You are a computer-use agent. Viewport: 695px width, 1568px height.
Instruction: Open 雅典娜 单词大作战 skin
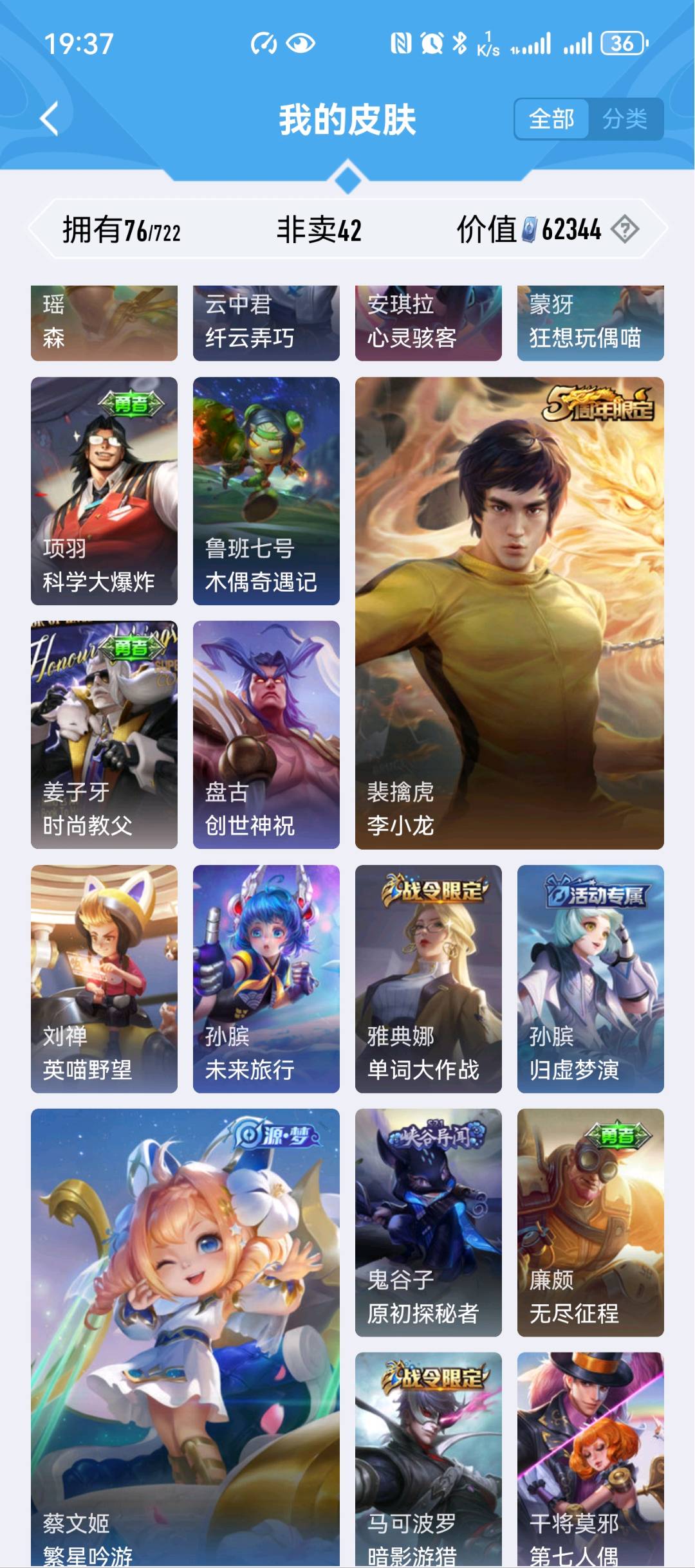point(428,978)
